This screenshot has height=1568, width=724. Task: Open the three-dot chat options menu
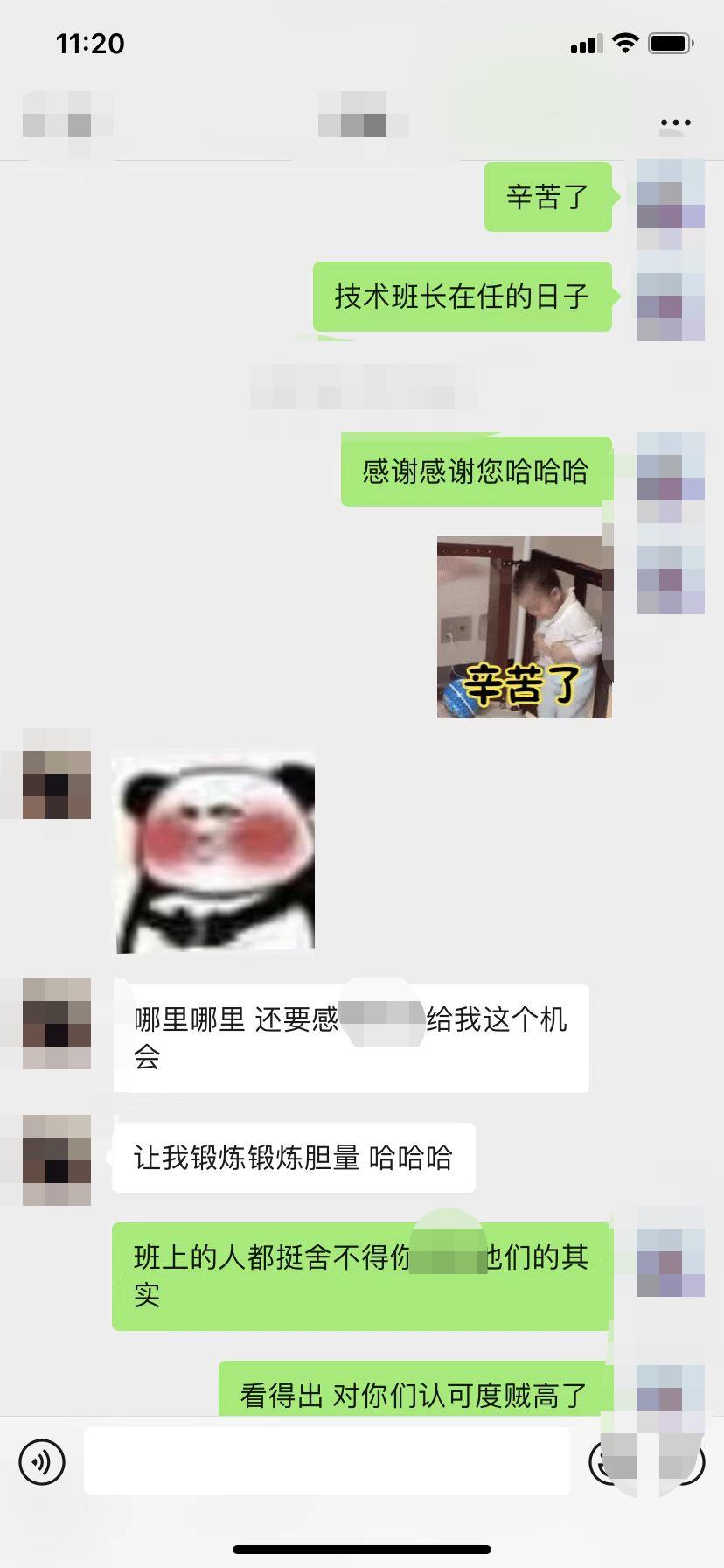675,123
